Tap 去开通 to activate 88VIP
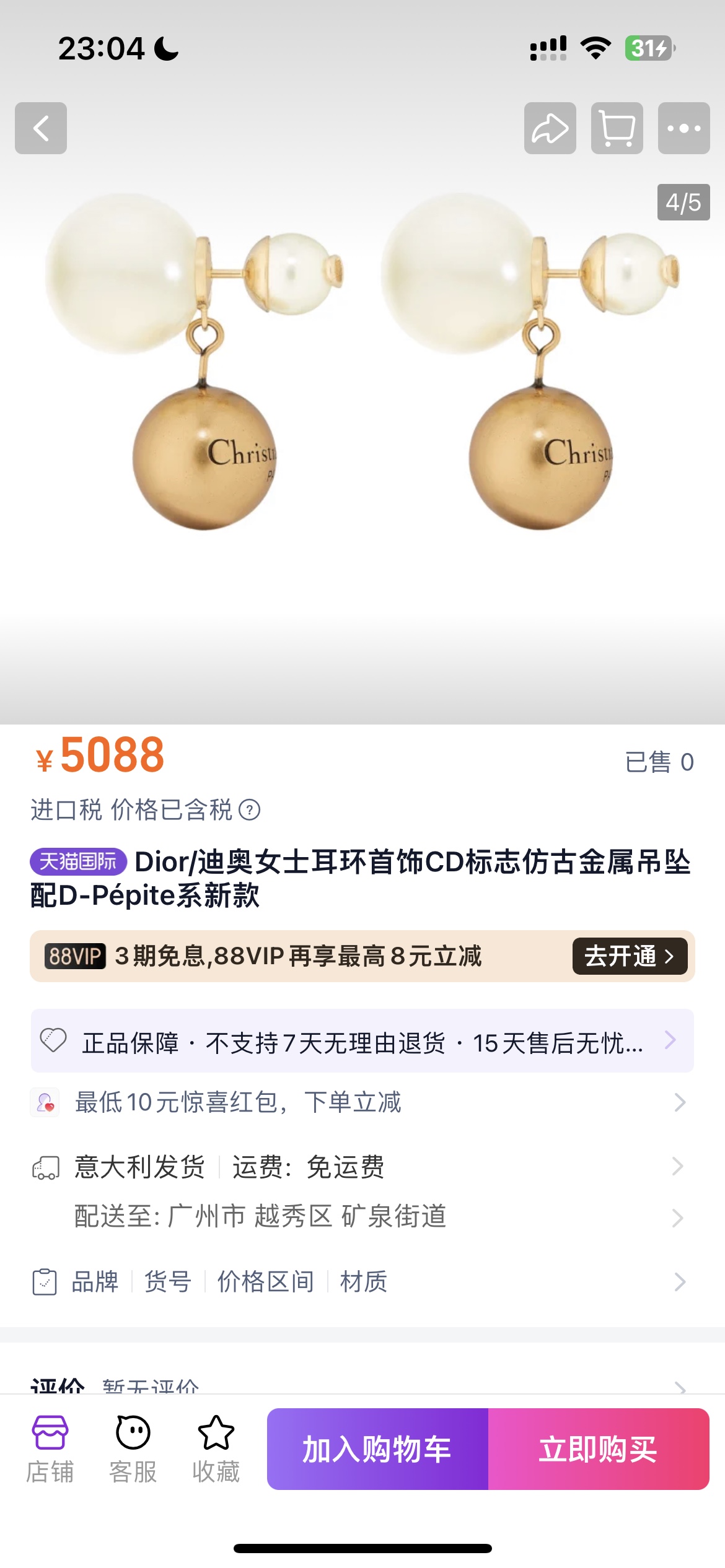The height and width of the screenshot is (1568, 725). coord(629,956)
